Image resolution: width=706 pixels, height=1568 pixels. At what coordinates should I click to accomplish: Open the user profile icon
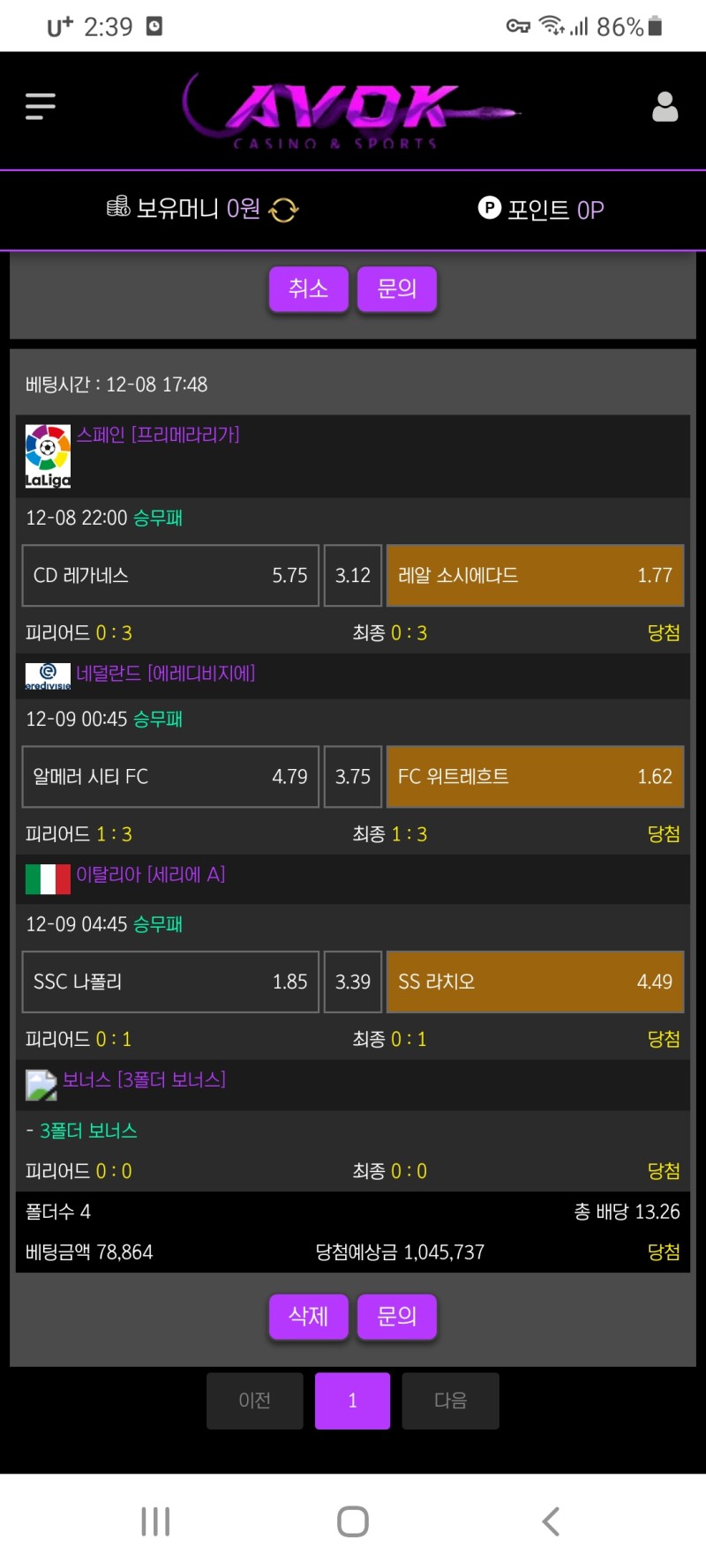pyautogui.click(x=665, y=107)
